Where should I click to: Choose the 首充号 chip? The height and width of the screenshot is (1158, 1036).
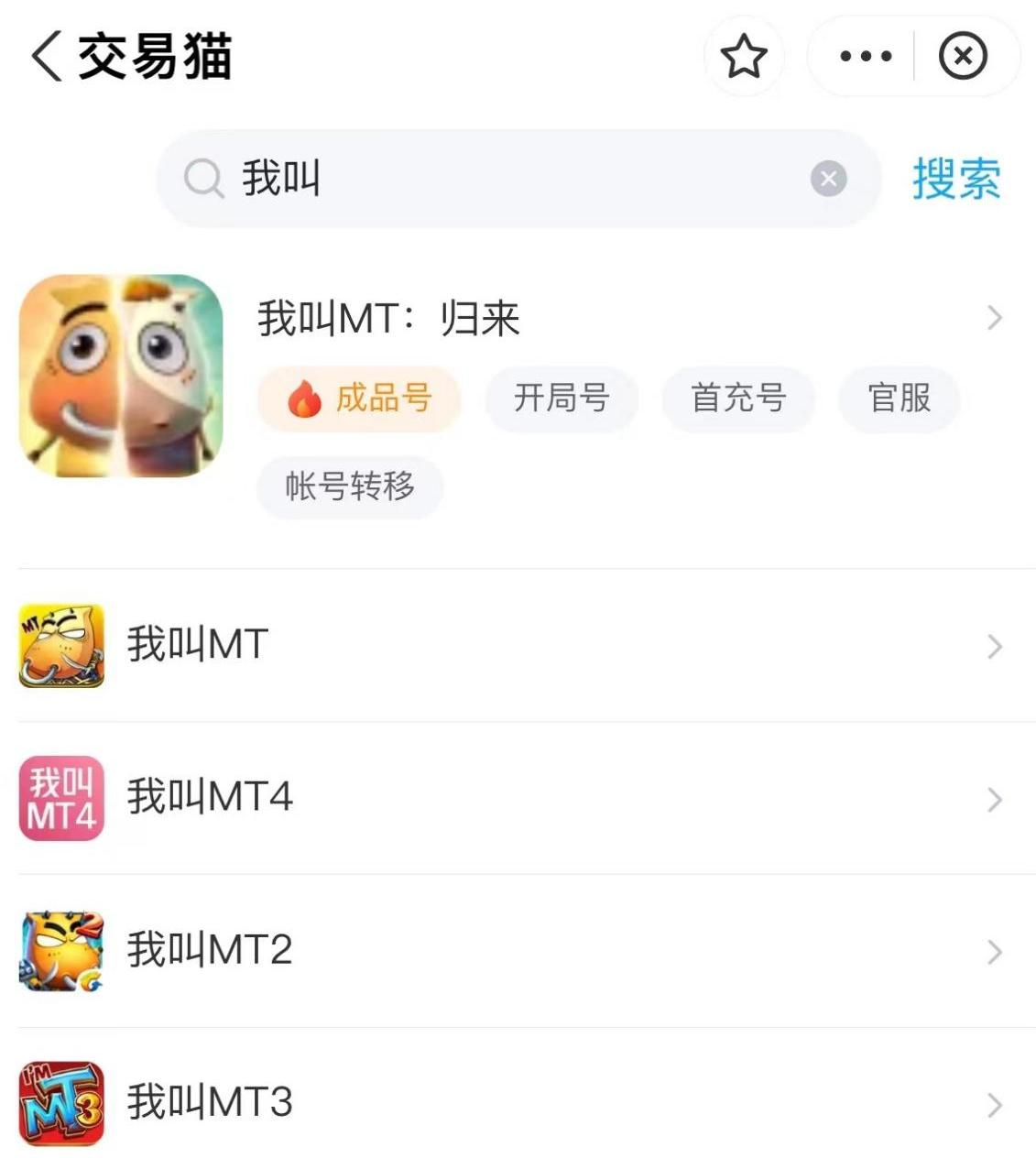pos(738,399)
